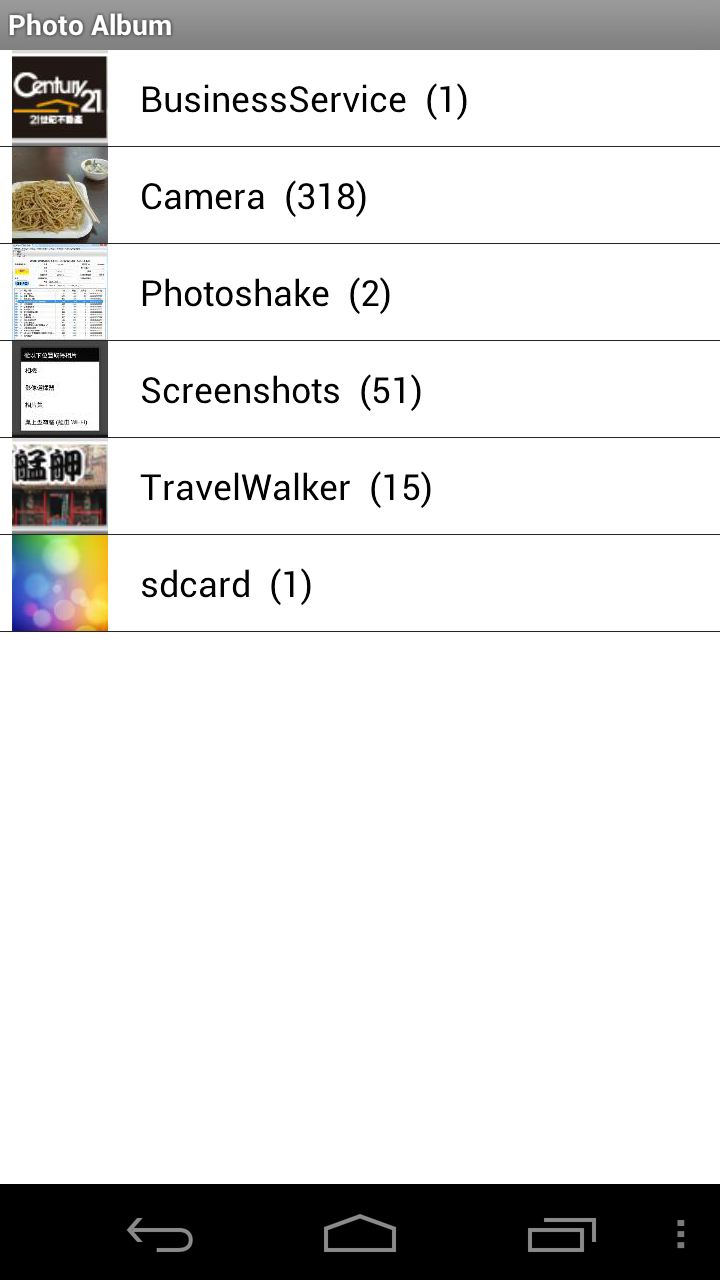Open the overflow menu in the navigation bar
Image resolution: width=720 pixels, height=1280 pixels.
tap(681, 1235)
